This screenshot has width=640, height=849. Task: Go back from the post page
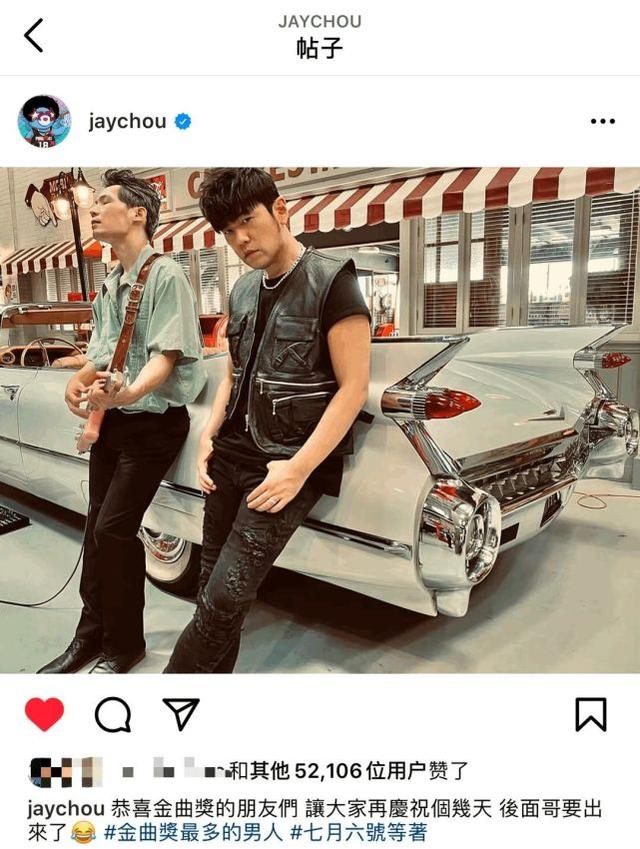pyautogui.click(x=34, y=36)
